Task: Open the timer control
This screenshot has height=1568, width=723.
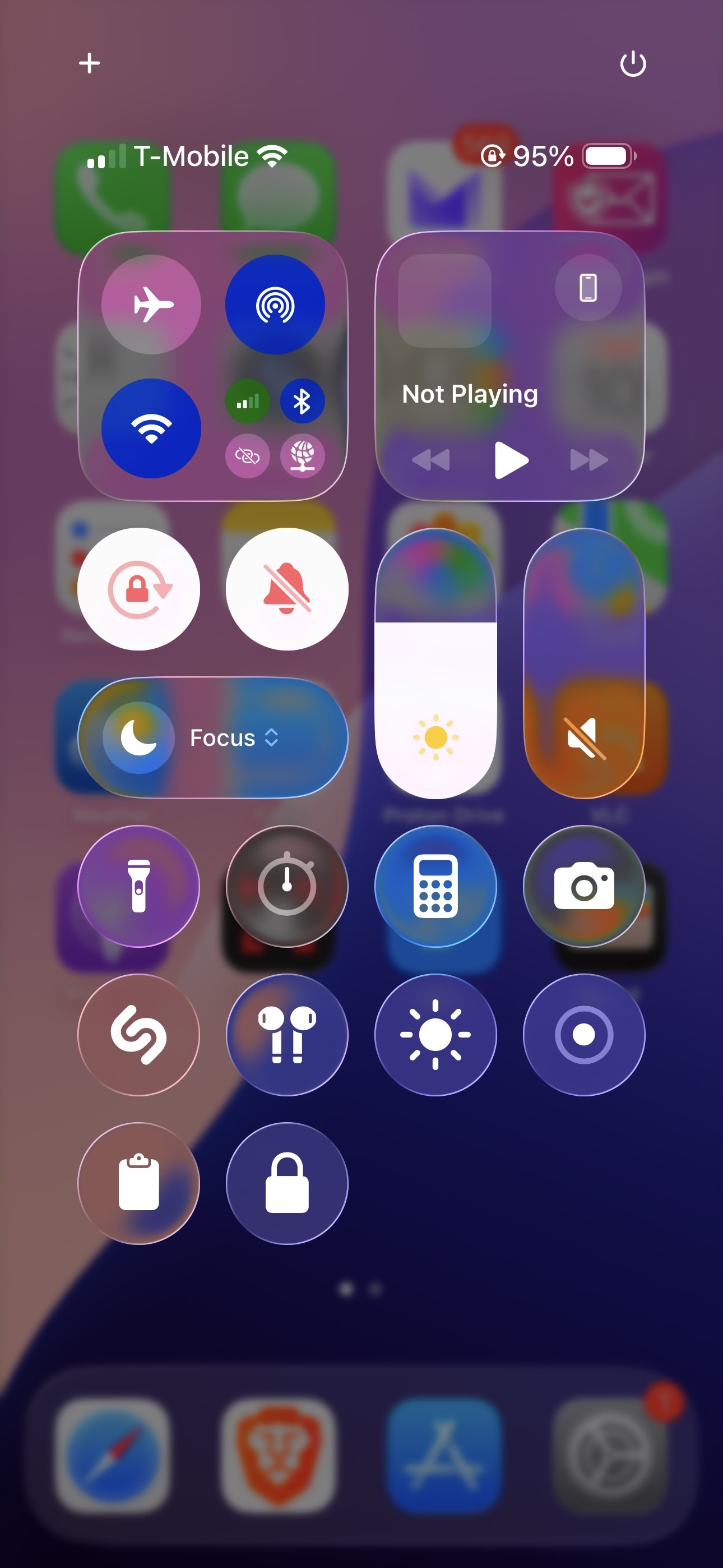Action: click(286, 886)
